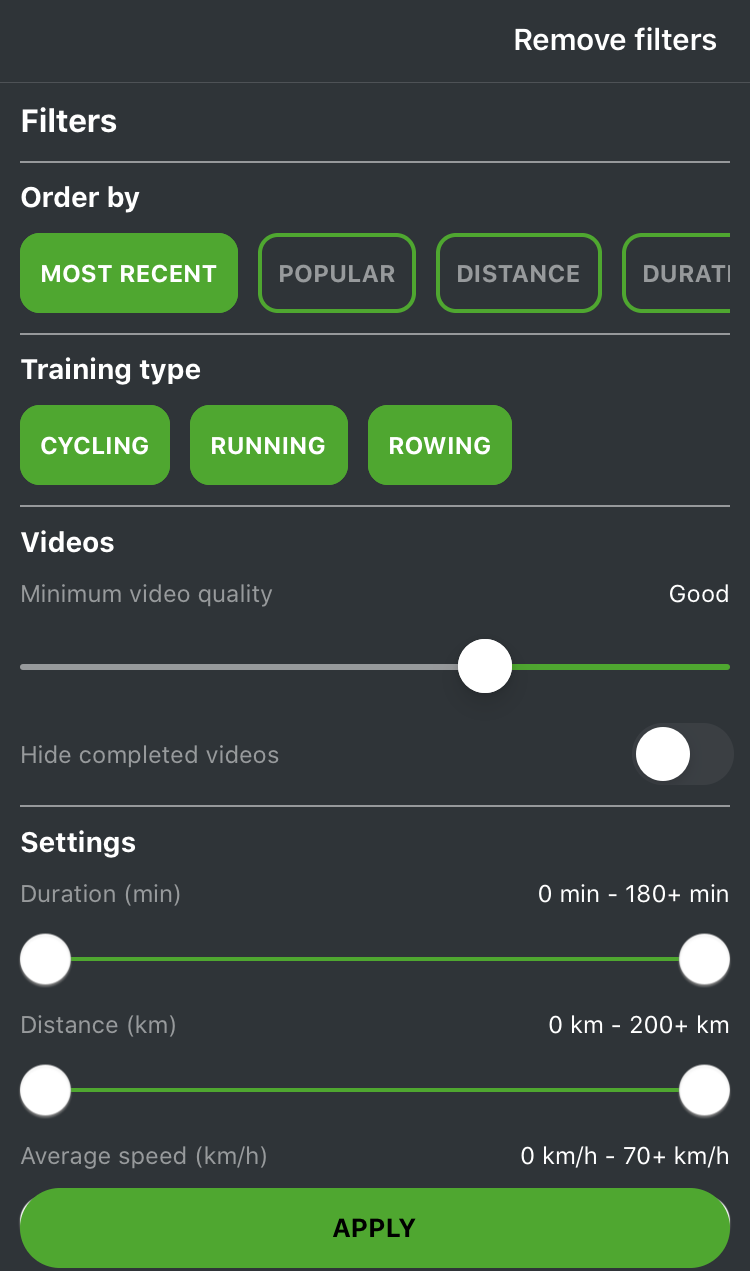This screenshot has width=750, height=1271.
Task: Order videos by Popular
Action: pos(337,273)
